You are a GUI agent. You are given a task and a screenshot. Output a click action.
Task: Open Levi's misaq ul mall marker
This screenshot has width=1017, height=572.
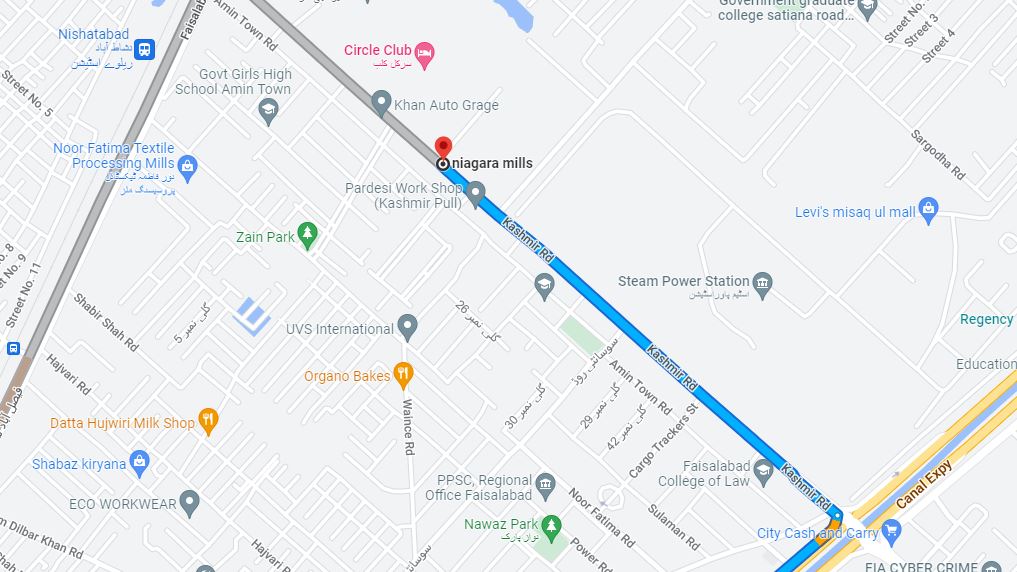(x=928, y=210)
